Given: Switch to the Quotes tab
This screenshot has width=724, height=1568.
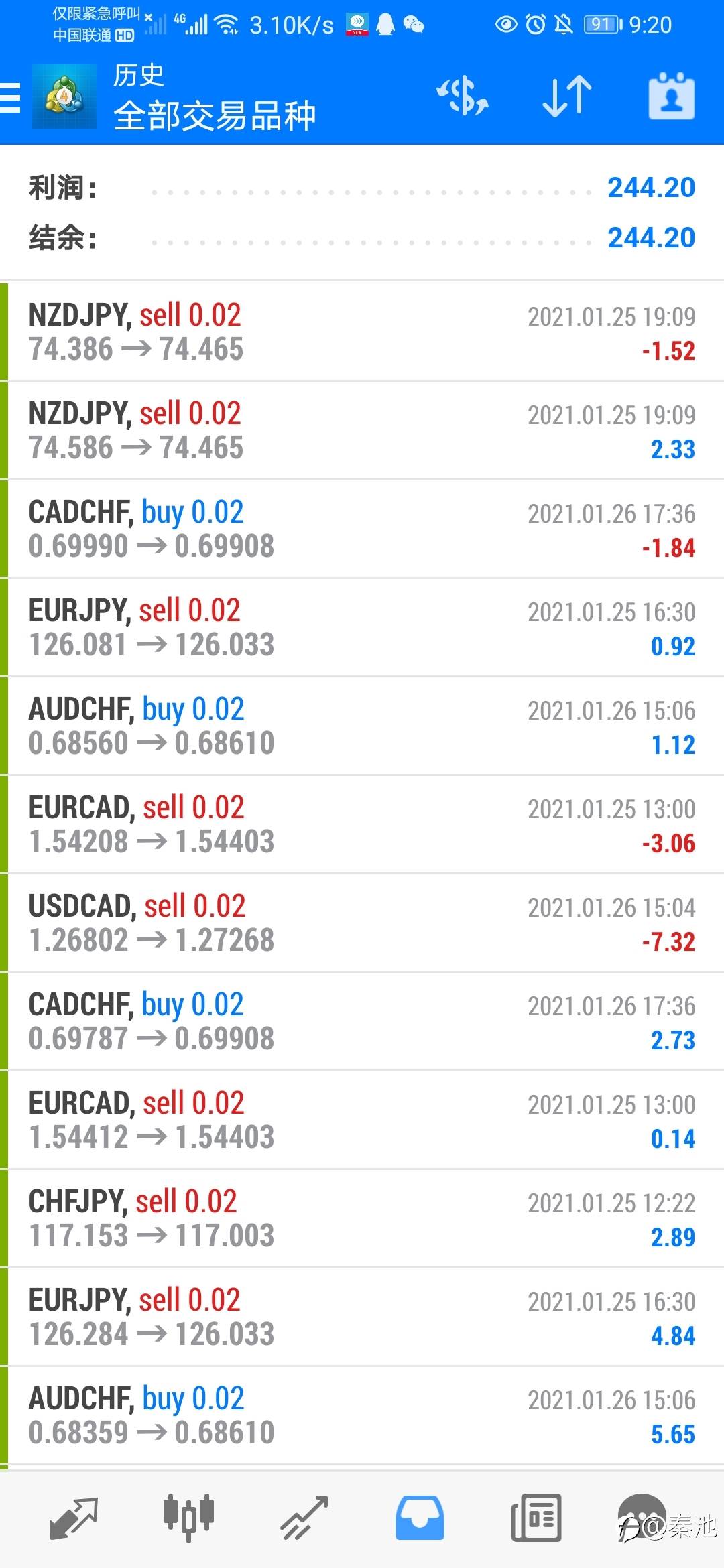Looking at the screenshot, I should point(73,1518).
